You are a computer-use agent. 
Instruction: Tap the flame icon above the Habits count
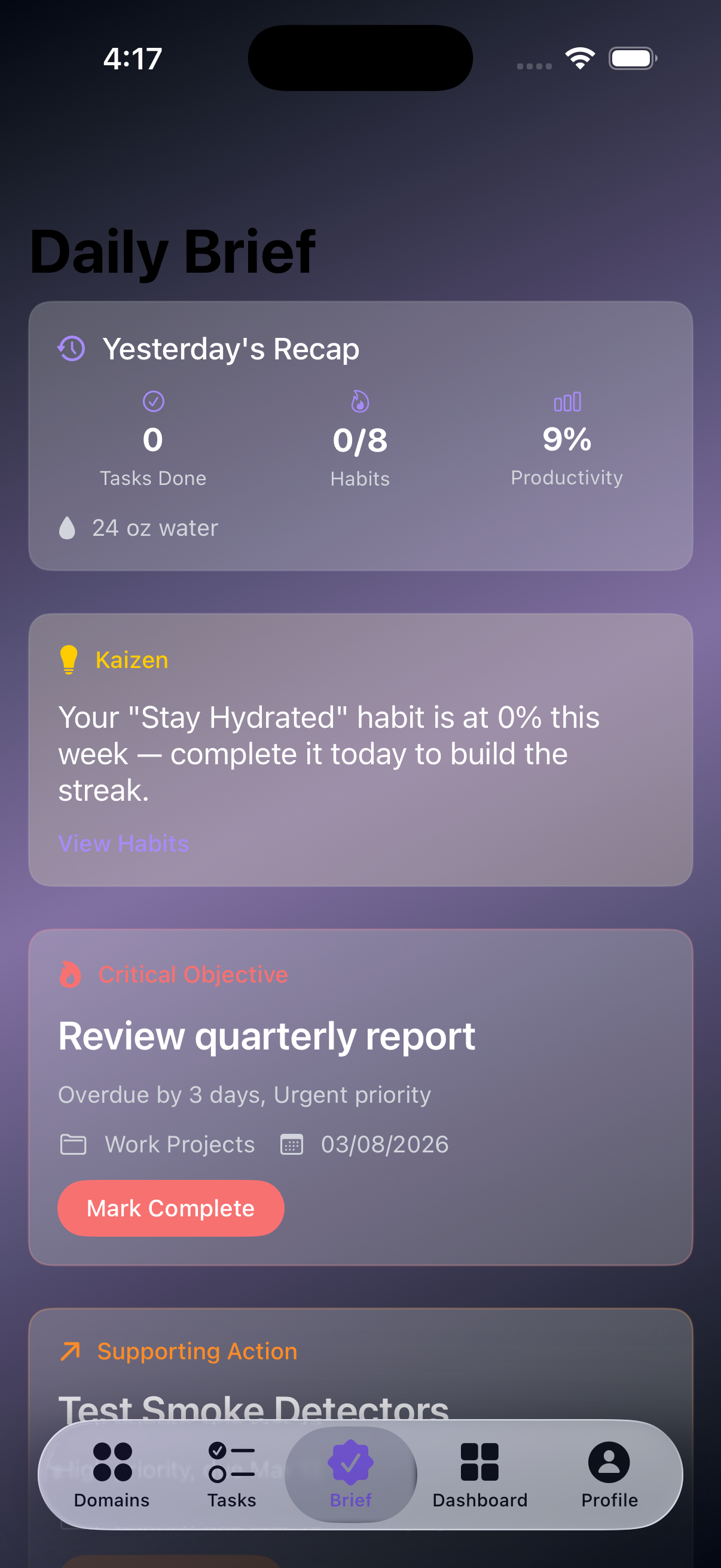click(360, 401)
